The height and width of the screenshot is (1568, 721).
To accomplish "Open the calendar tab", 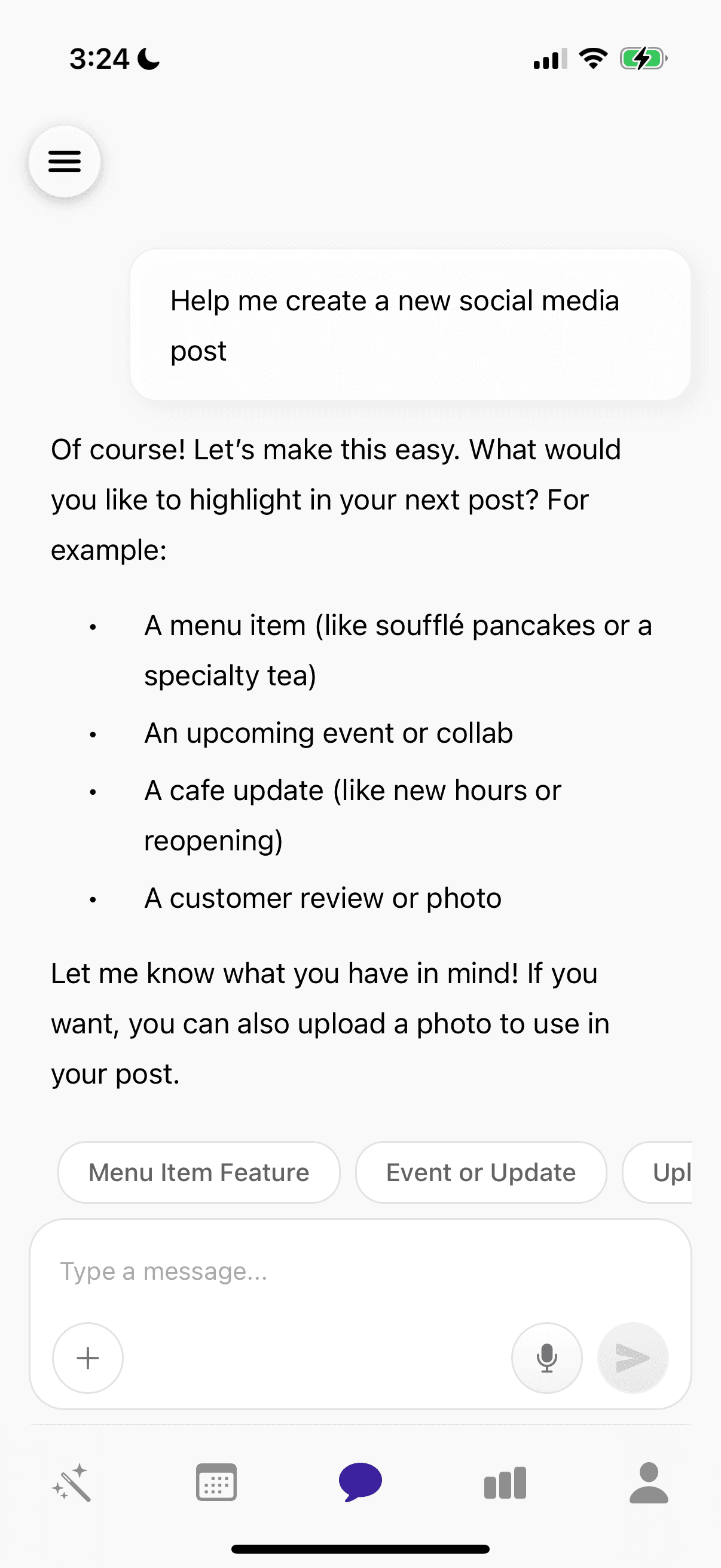I will click(x=216, y=1483).
